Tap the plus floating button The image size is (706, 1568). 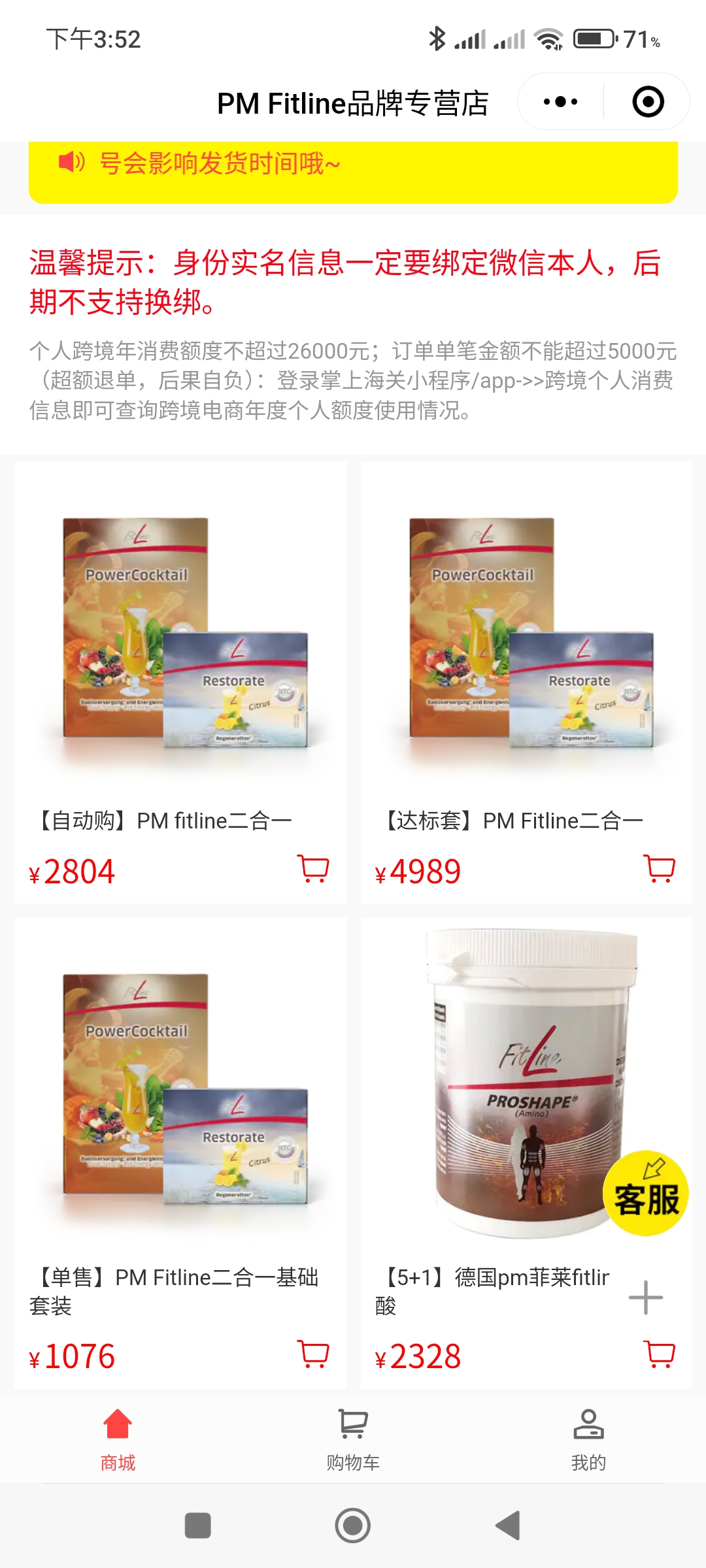[646, 1298]
